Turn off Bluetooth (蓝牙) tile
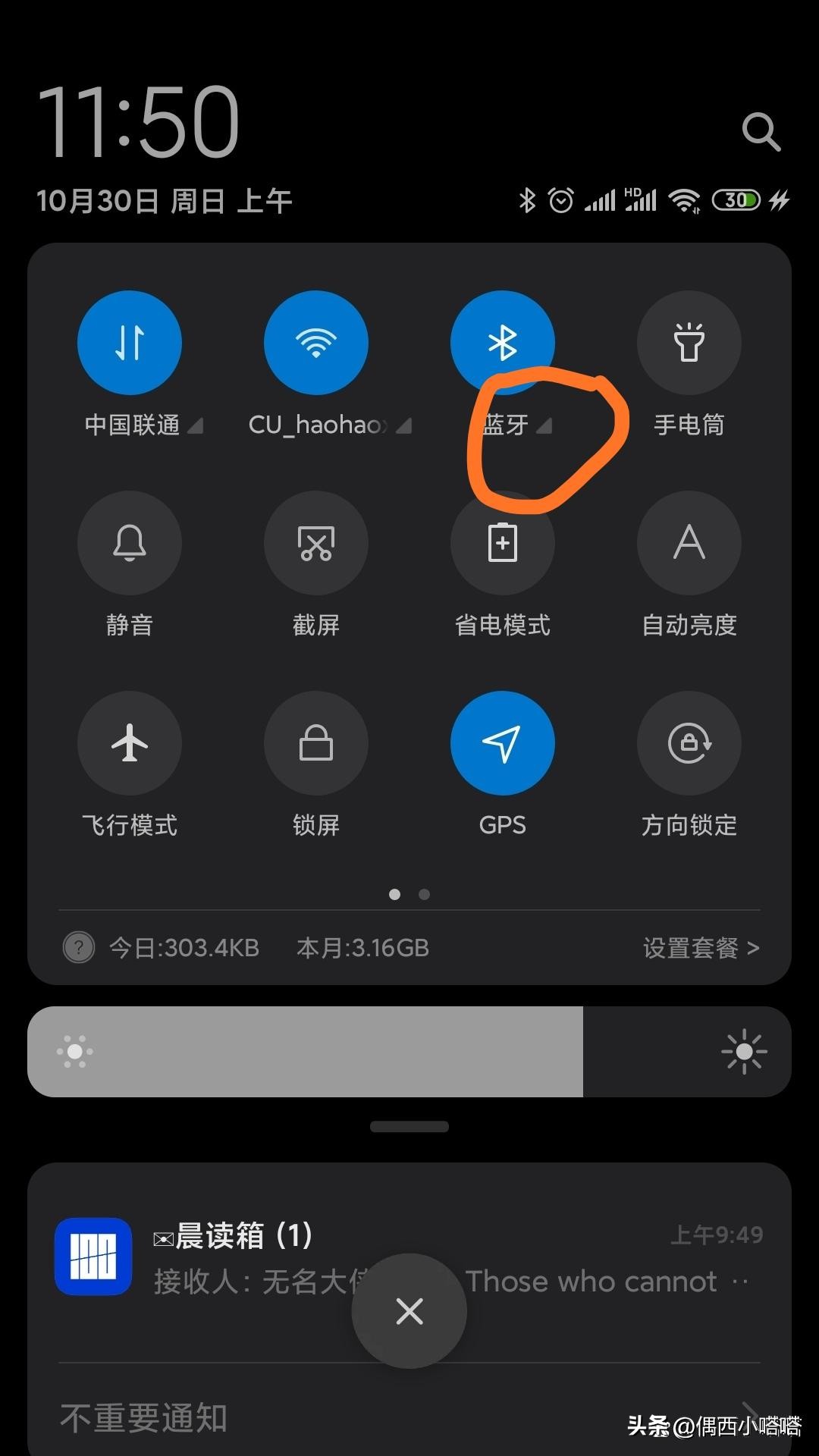The width and height of the screenshot is (819, 1456). point(503,343)
